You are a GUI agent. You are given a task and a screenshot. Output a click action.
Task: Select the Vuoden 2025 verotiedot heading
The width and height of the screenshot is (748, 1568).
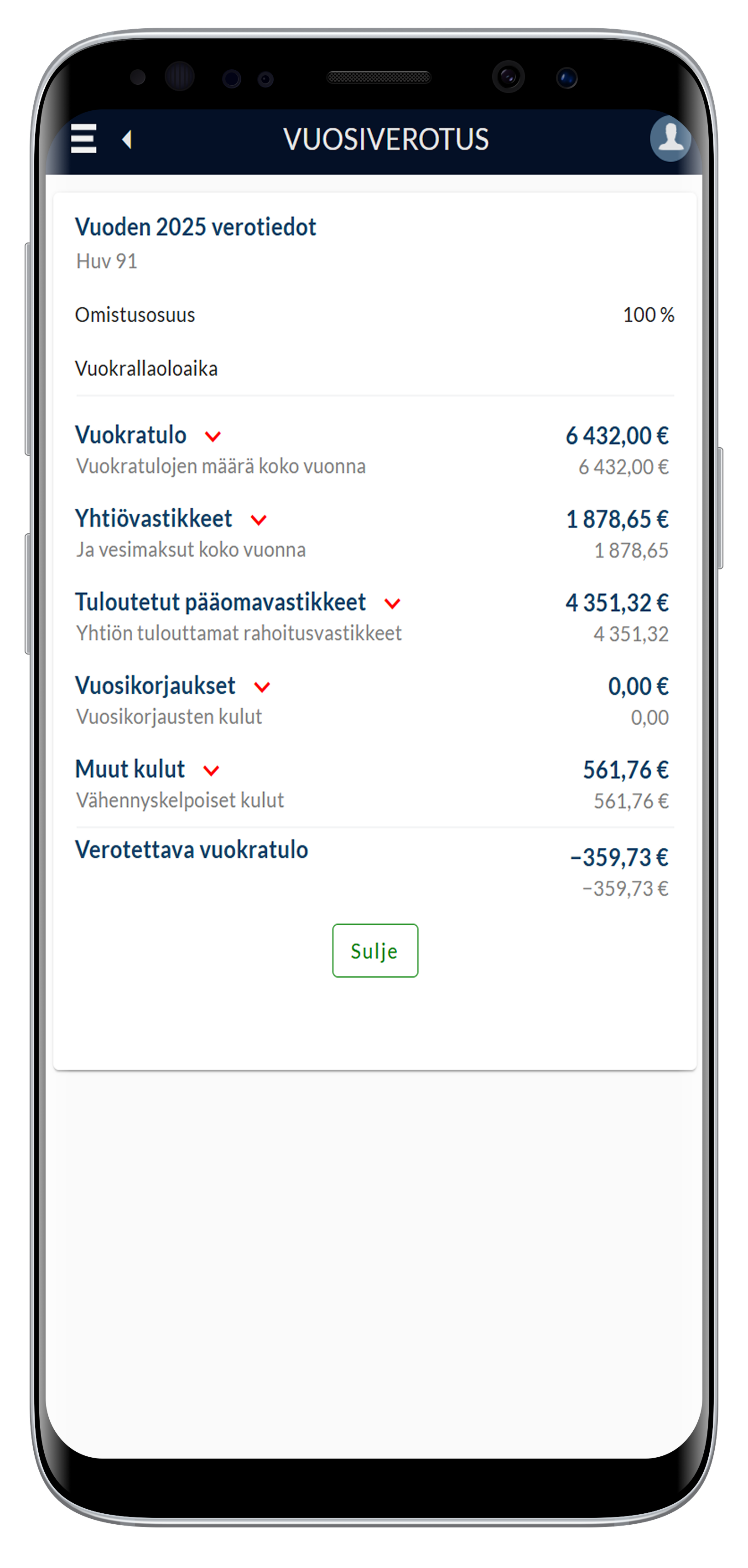pos(196,227)
